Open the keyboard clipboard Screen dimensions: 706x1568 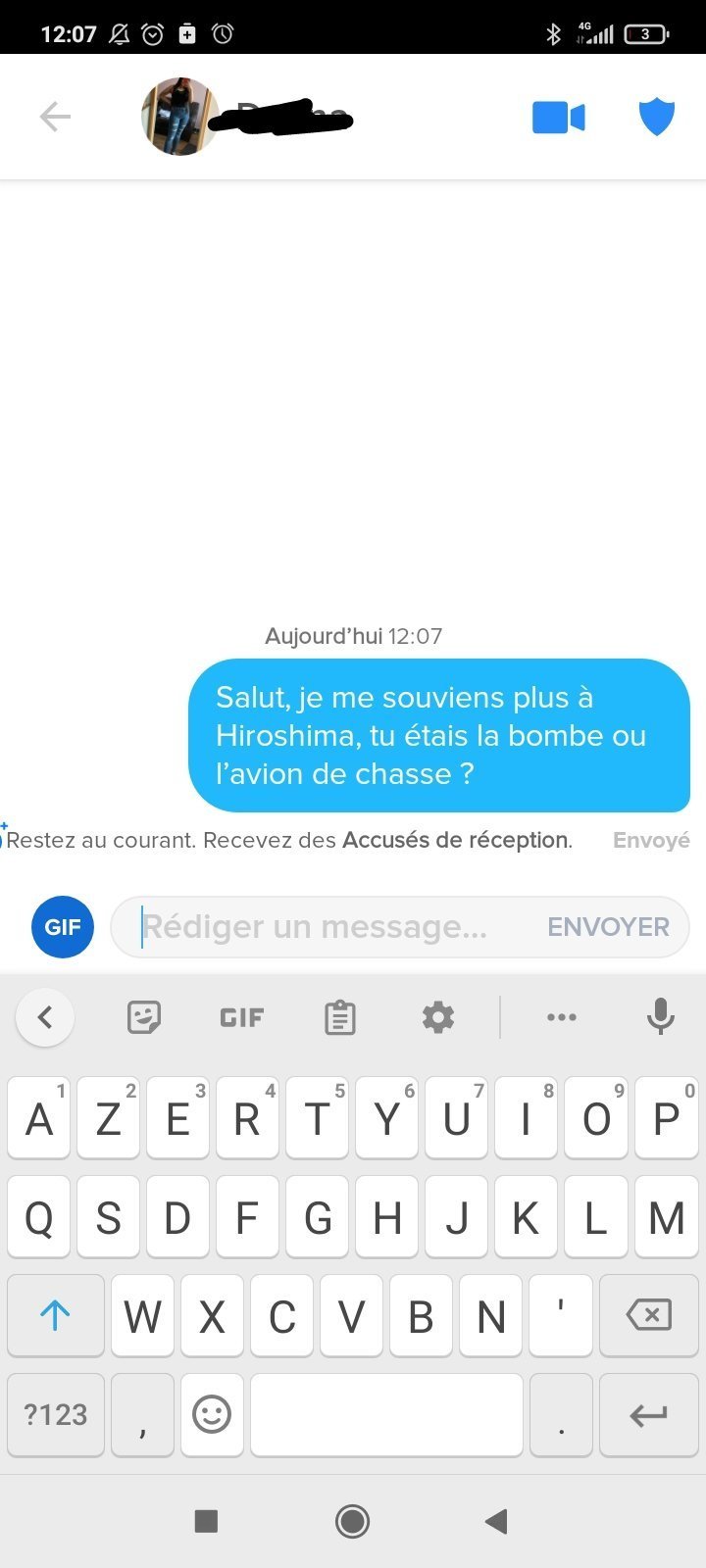pyautogui.click(x=340, y=1017)
